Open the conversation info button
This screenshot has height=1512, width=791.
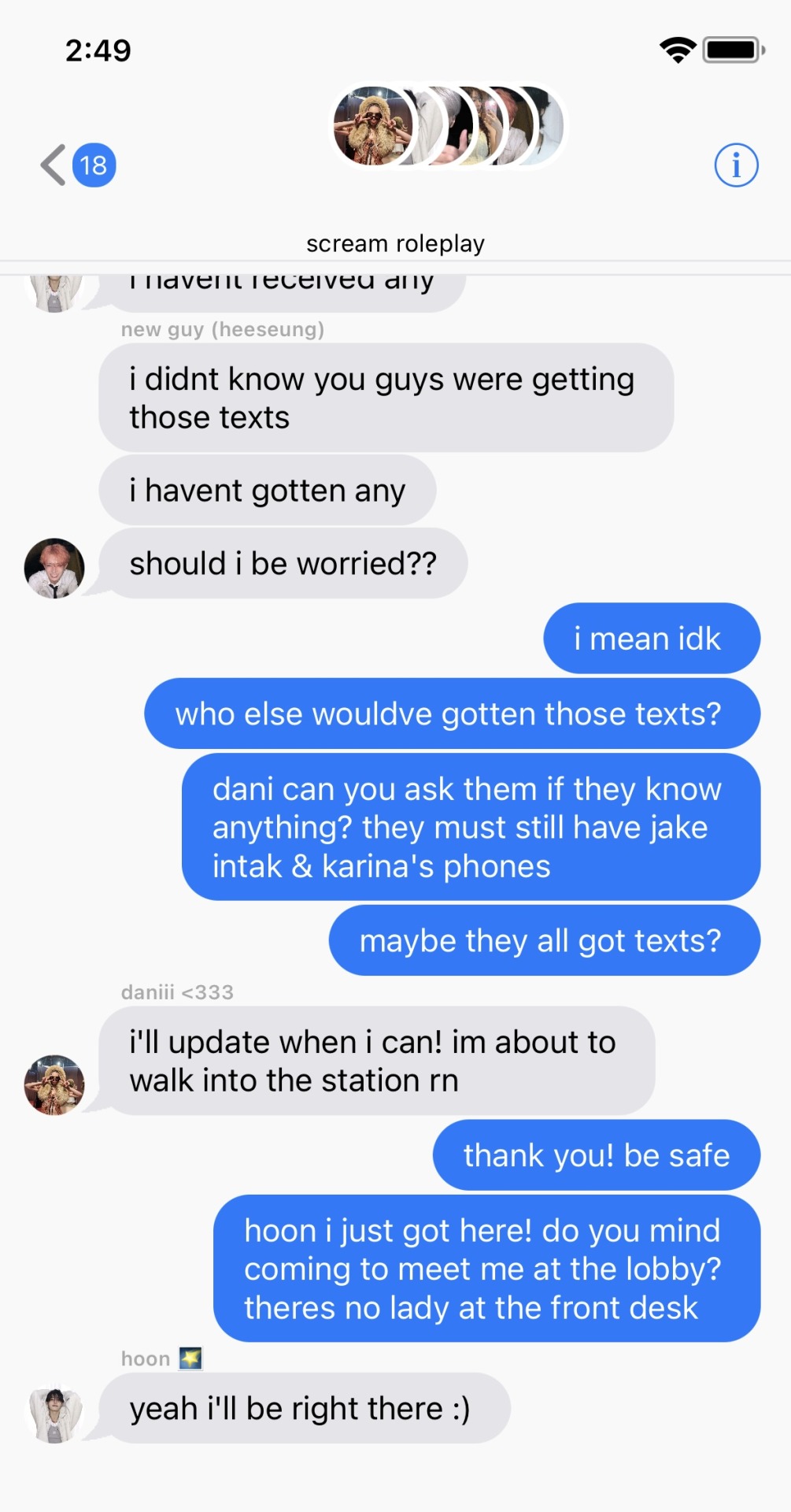[736, 165]
